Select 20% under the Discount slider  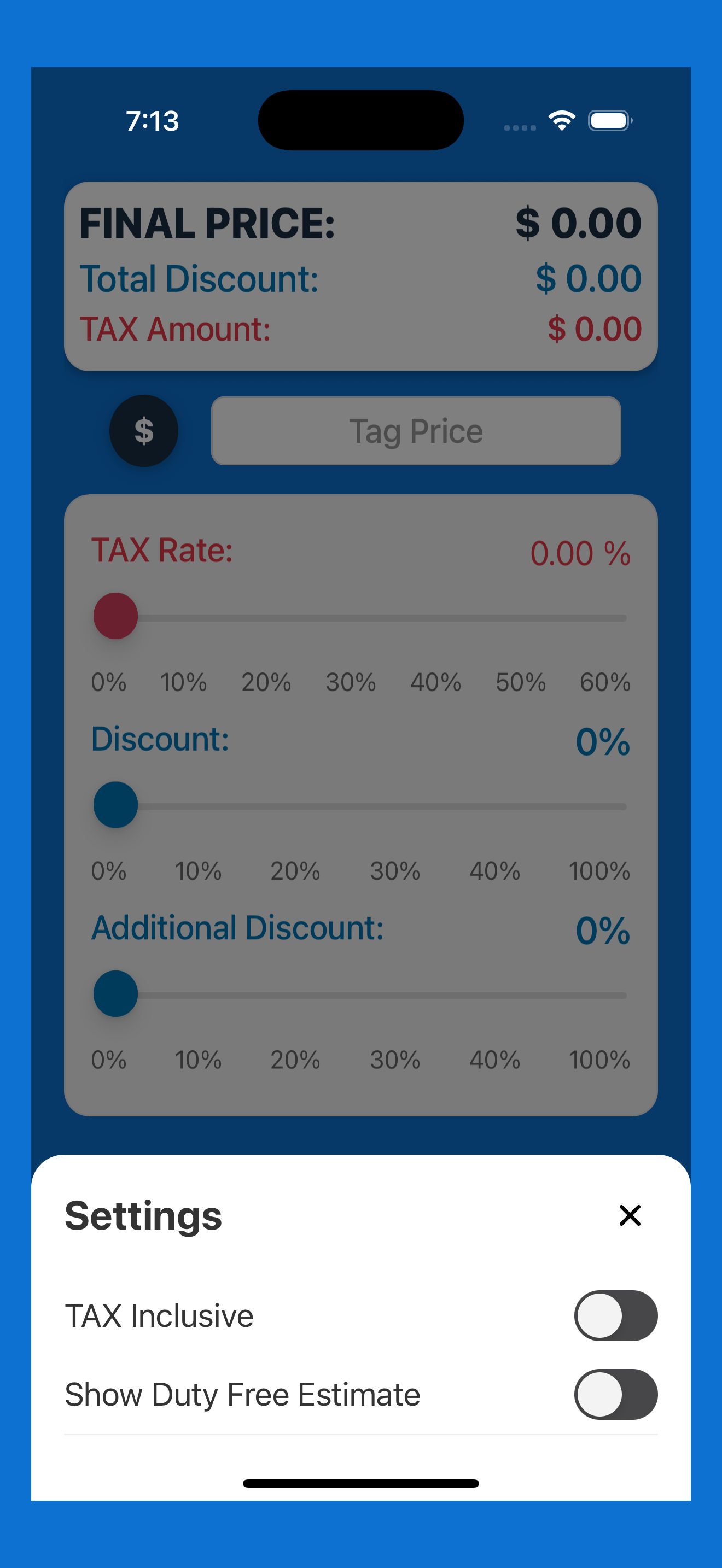pos(295,871)
